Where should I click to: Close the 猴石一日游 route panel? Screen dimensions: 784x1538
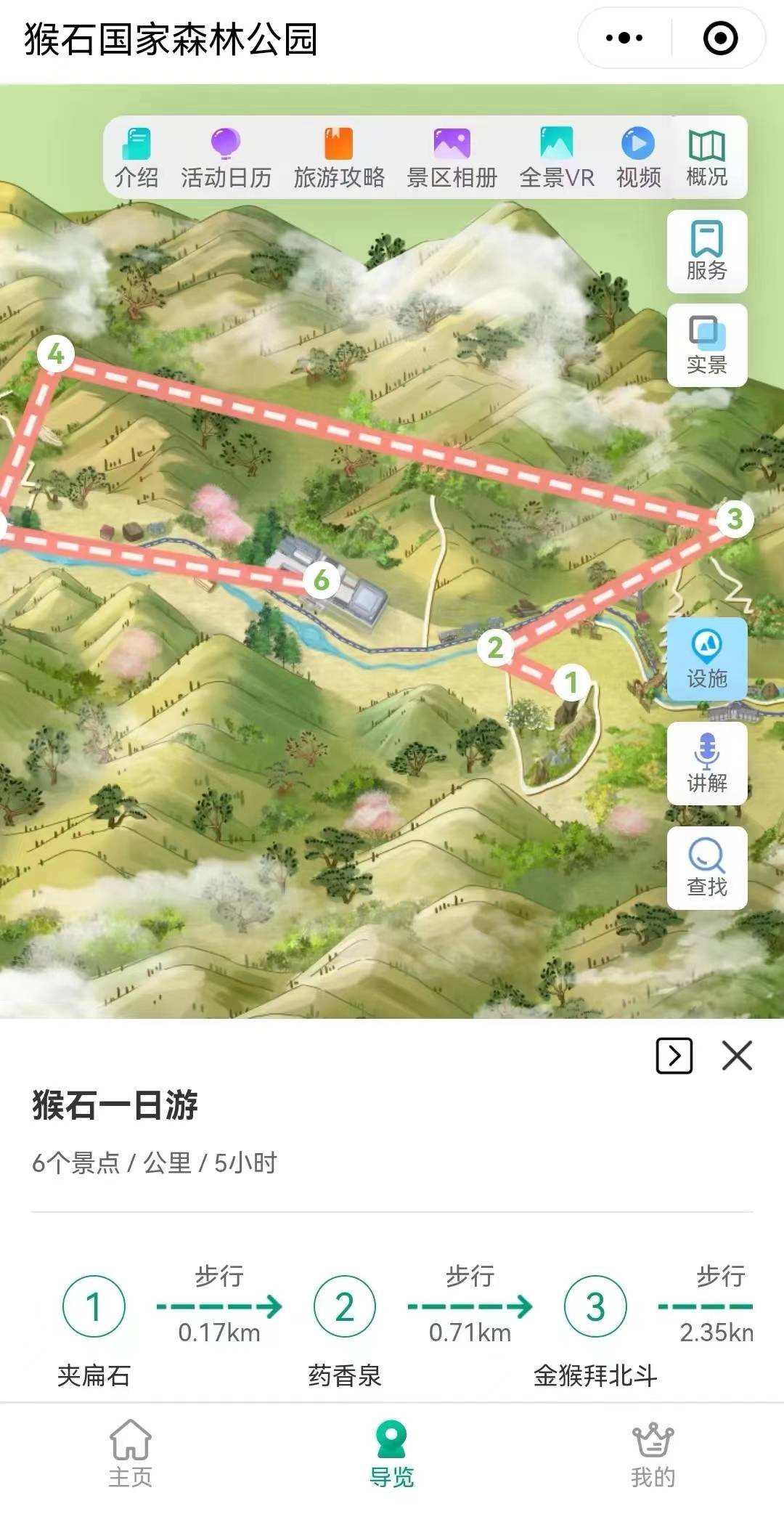pos(737,1055)
